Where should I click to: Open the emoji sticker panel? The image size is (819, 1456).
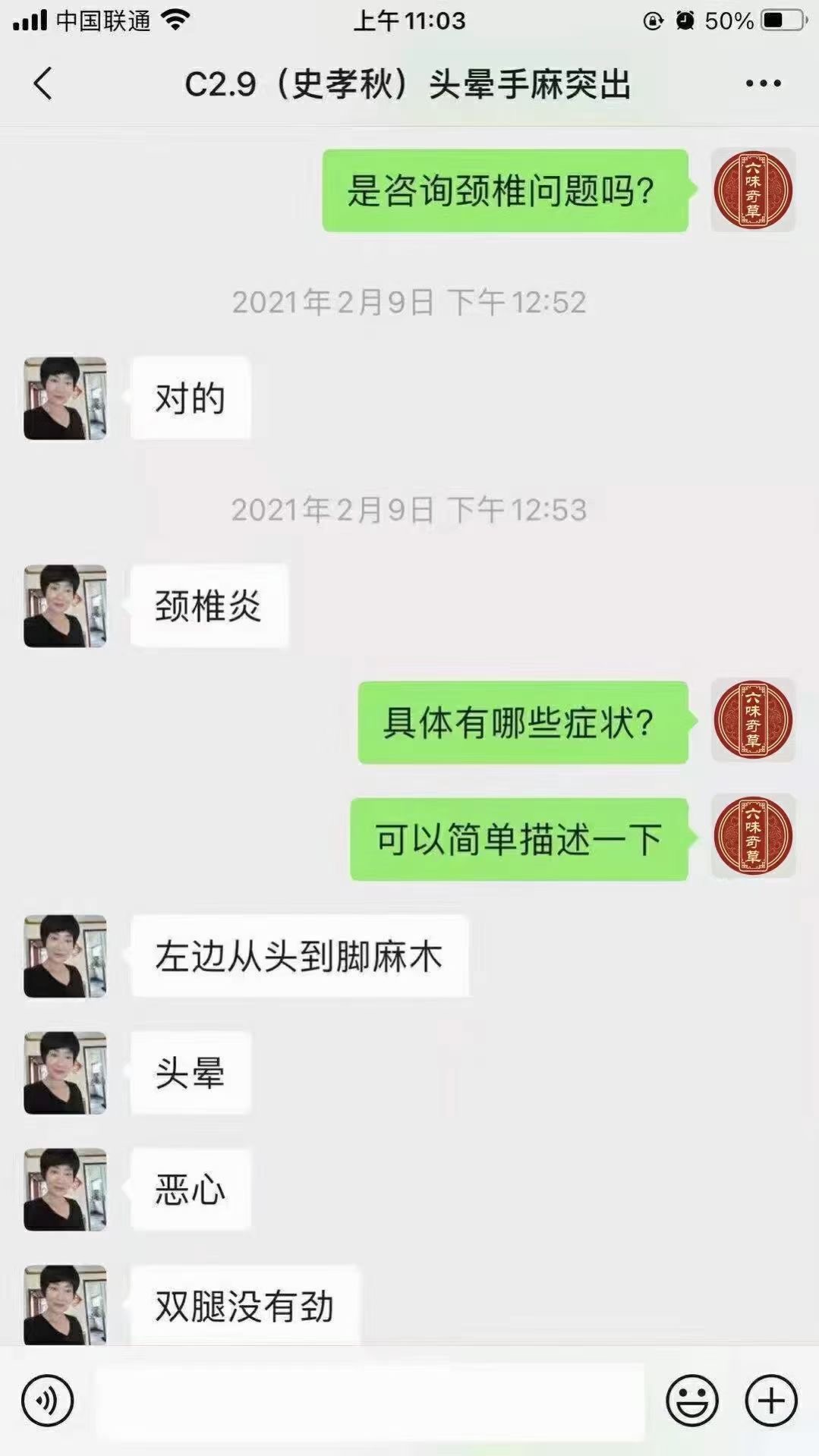(691, 1401)
